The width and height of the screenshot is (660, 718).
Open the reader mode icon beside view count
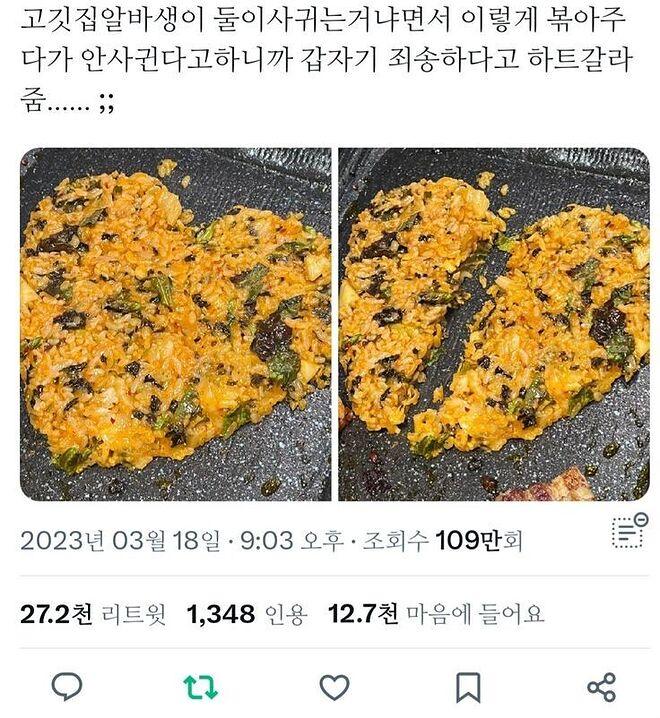pos(629,531)
